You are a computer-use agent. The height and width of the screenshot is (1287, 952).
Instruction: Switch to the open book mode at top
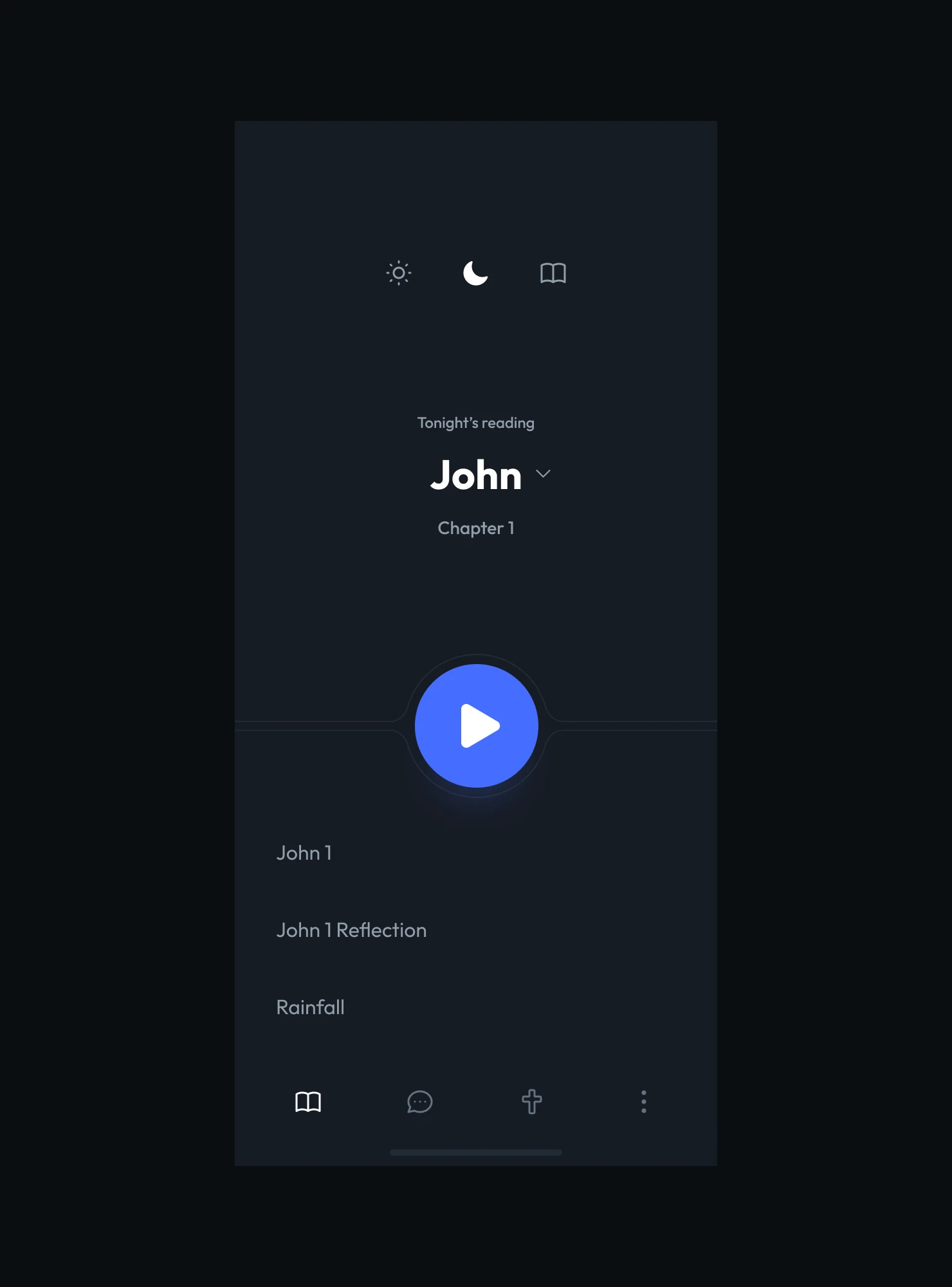click(553, 273)
